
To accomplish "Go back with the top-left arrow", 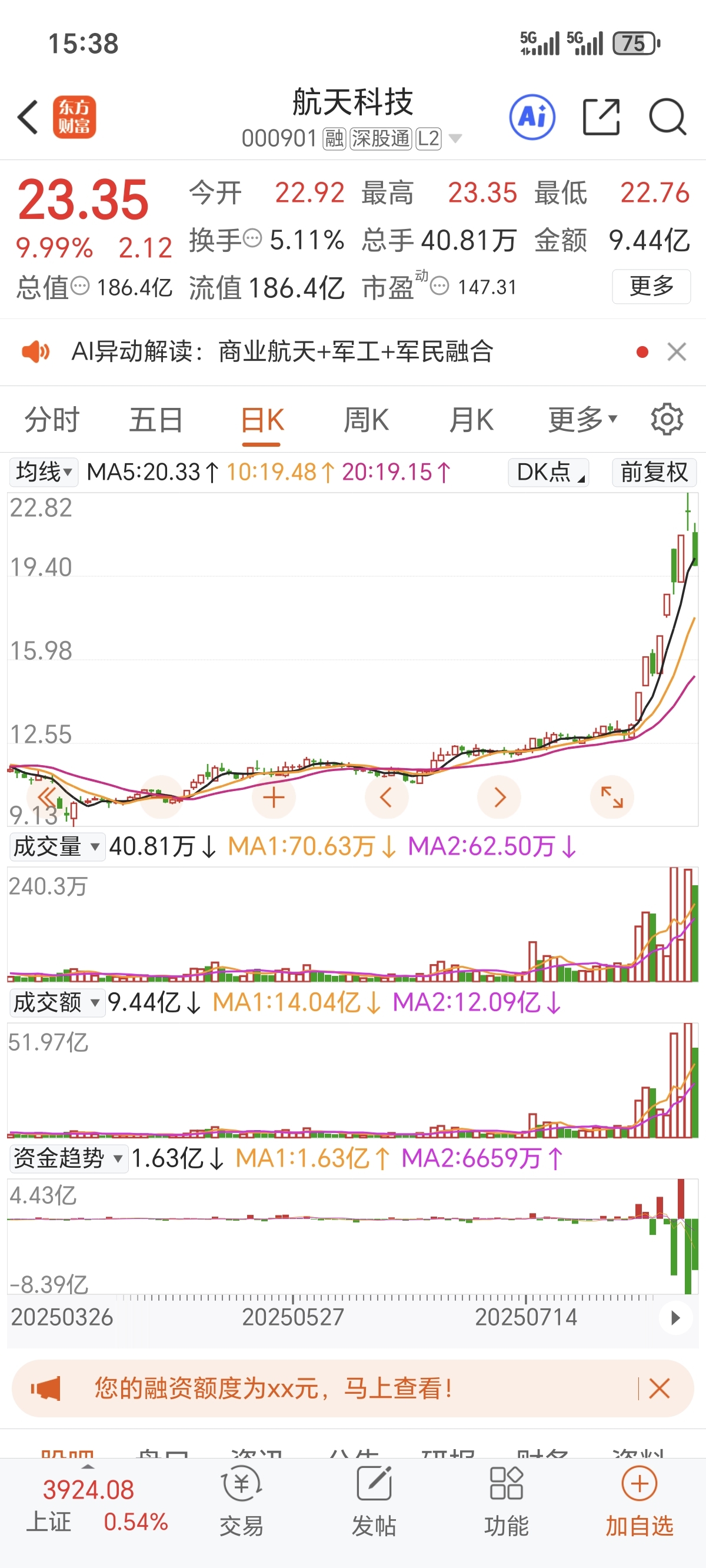I will tap(28, 117).
